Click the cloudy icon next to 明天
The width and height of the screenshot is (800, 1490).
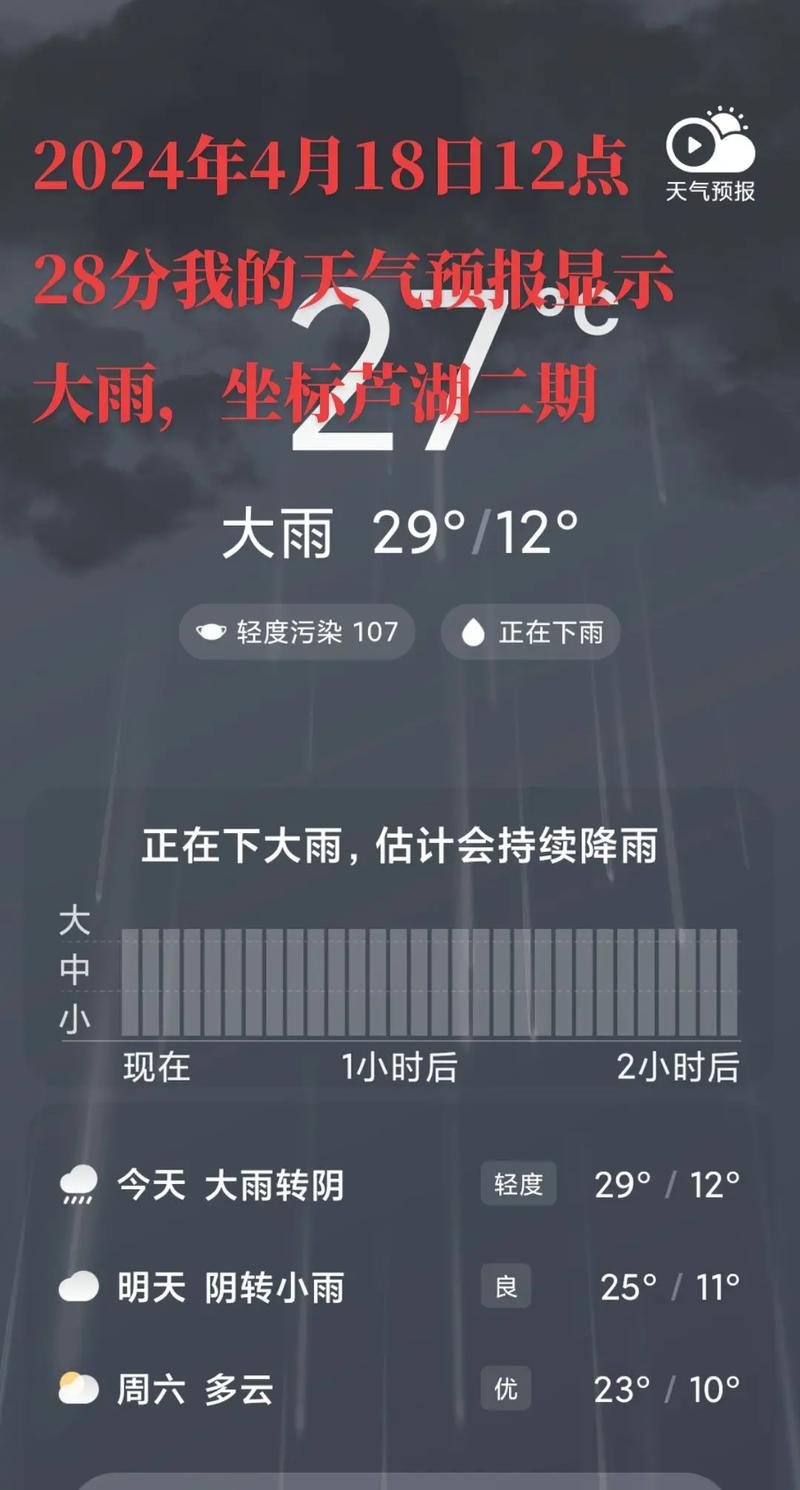click(77, 1288)
